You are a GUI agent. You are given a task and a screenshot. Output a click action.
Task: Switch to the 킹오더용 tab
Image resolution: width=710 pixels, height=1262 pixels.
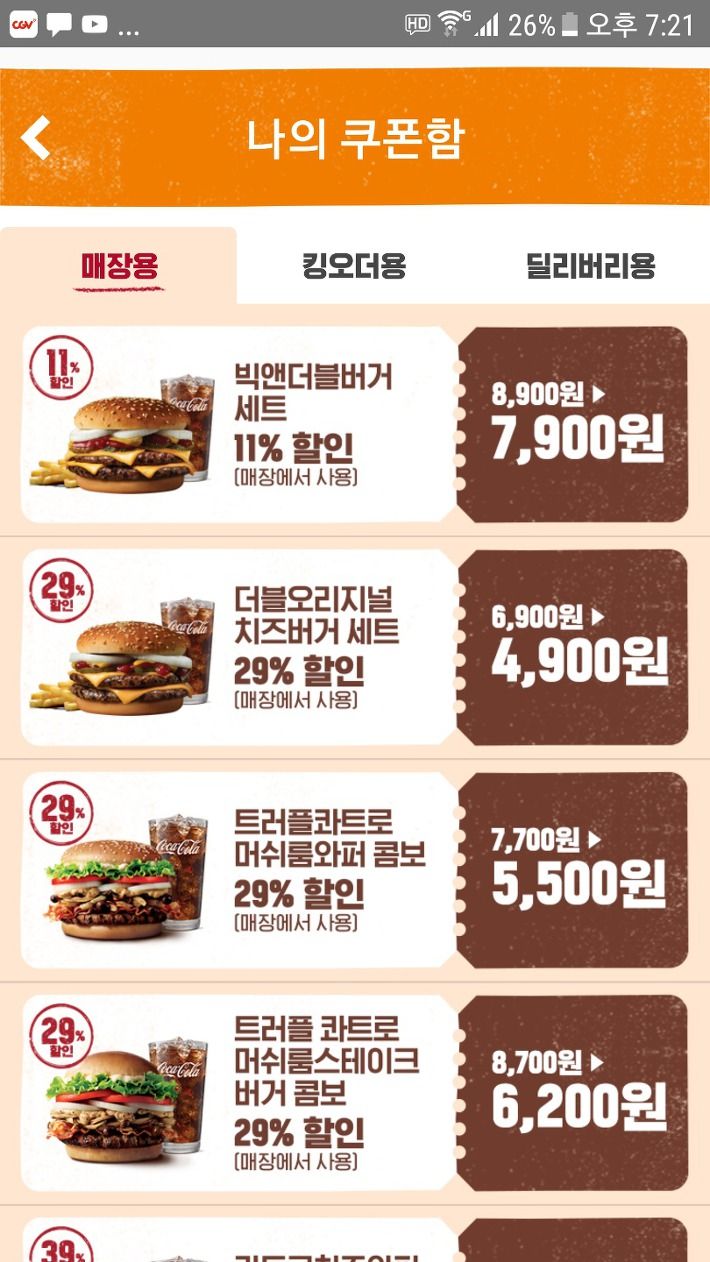(354, 266)
